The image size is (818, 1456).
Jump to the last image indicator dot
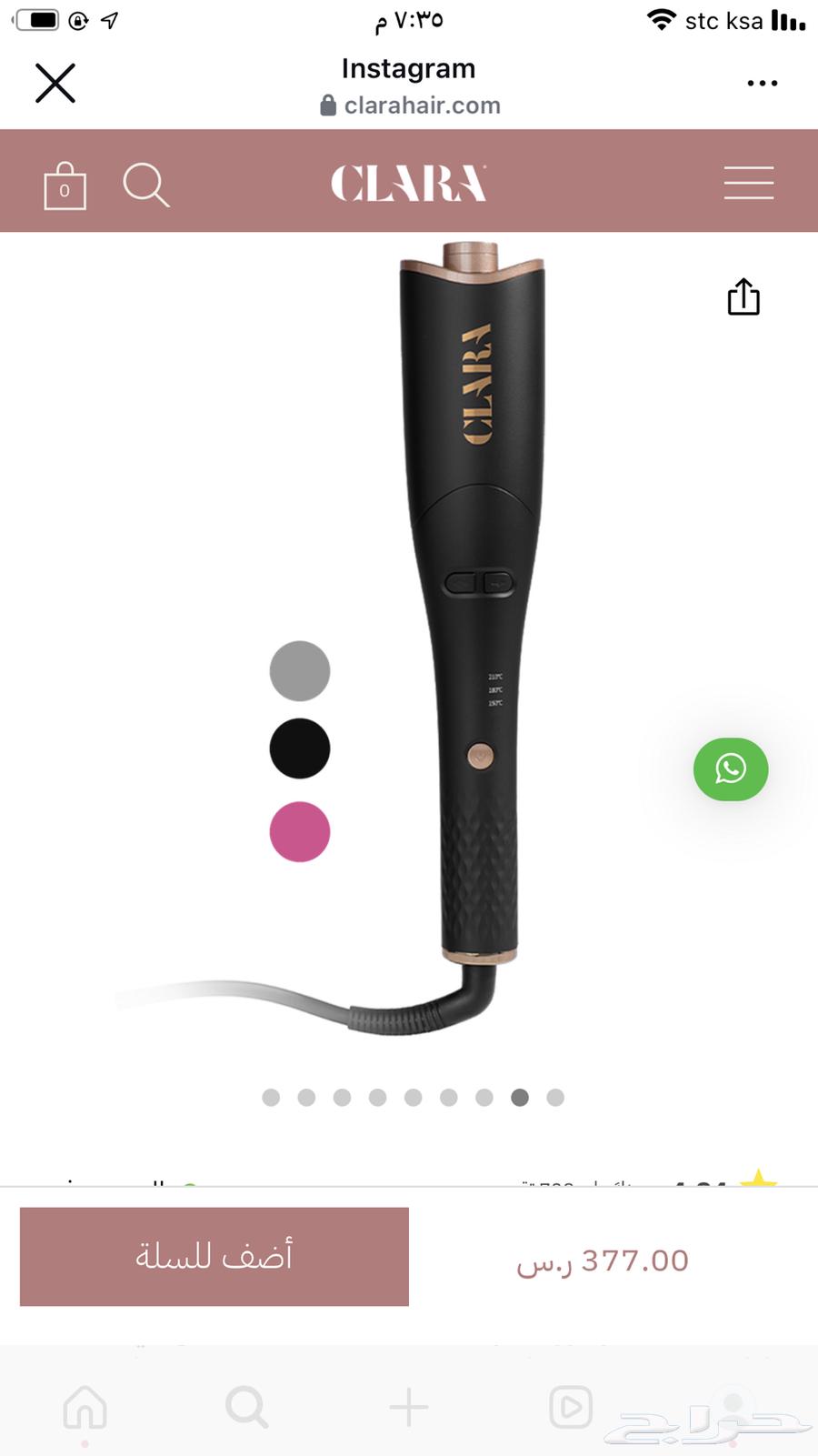pyautogui.click(x=555, y=1098)
